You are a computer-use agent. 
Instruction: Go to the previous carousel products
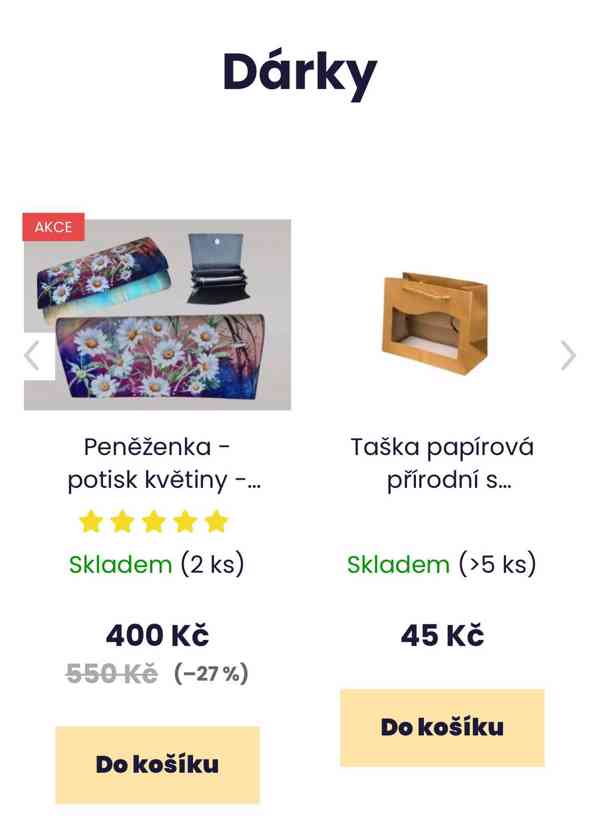pyautogui.click(x=32, y=355)
